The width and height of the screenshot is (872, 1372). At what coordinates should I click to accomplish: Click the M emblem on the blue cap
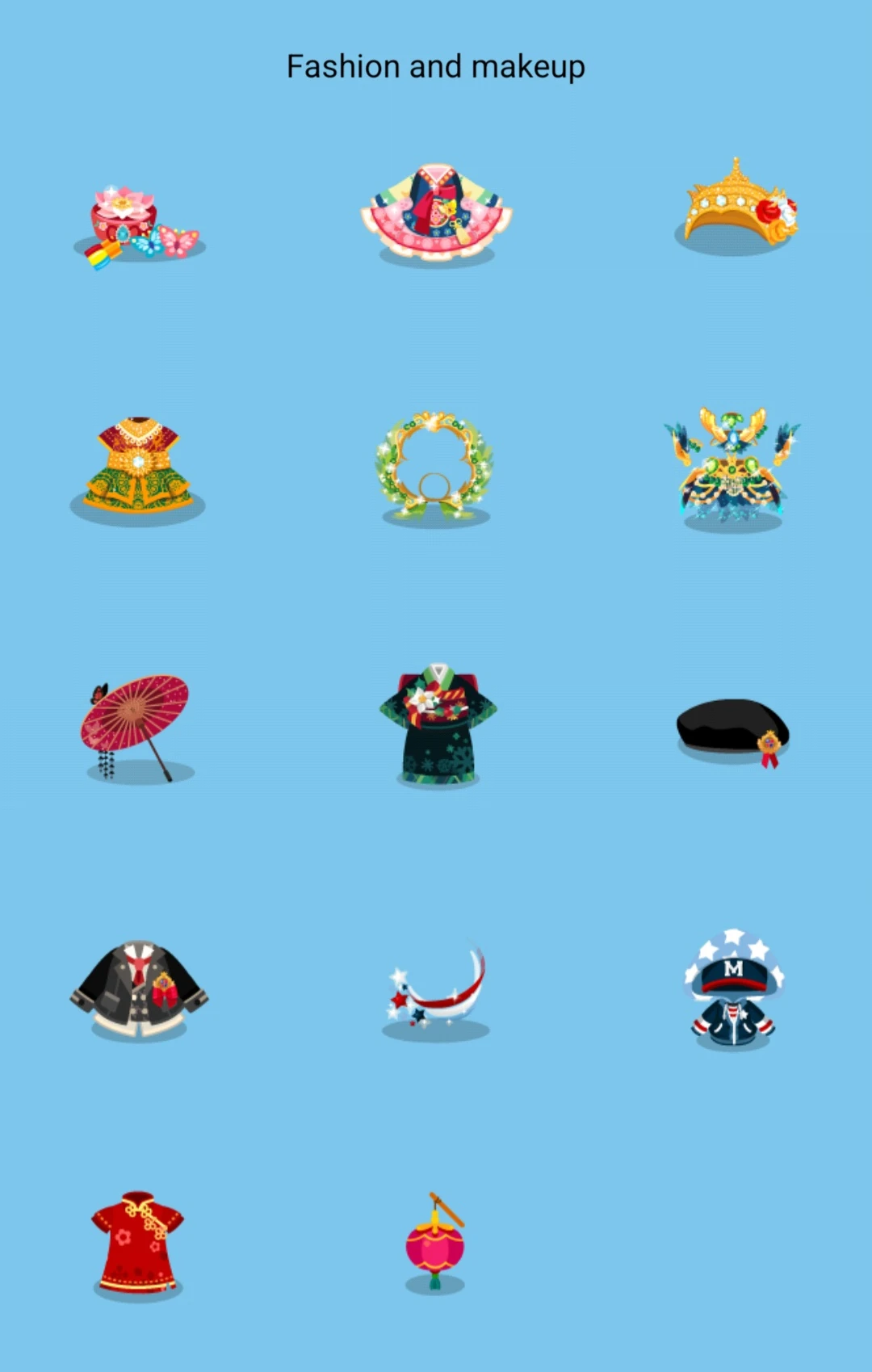coord(734,968)
